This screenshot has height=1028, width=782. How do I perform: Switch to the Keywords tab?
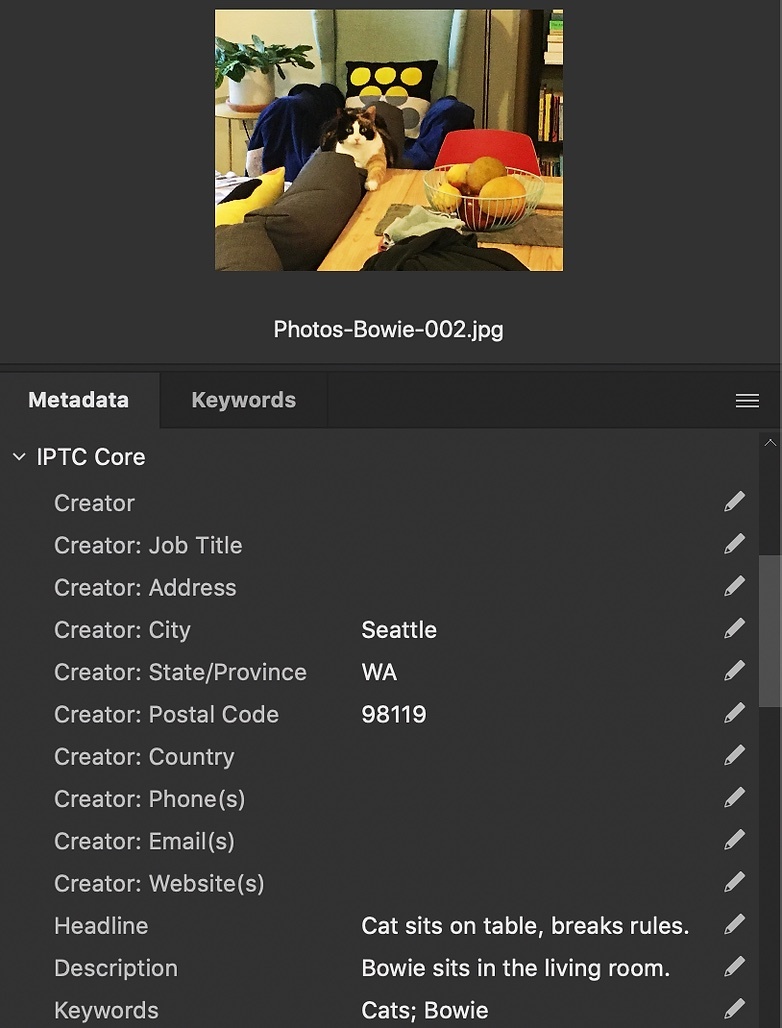click(x=243, y=400)
